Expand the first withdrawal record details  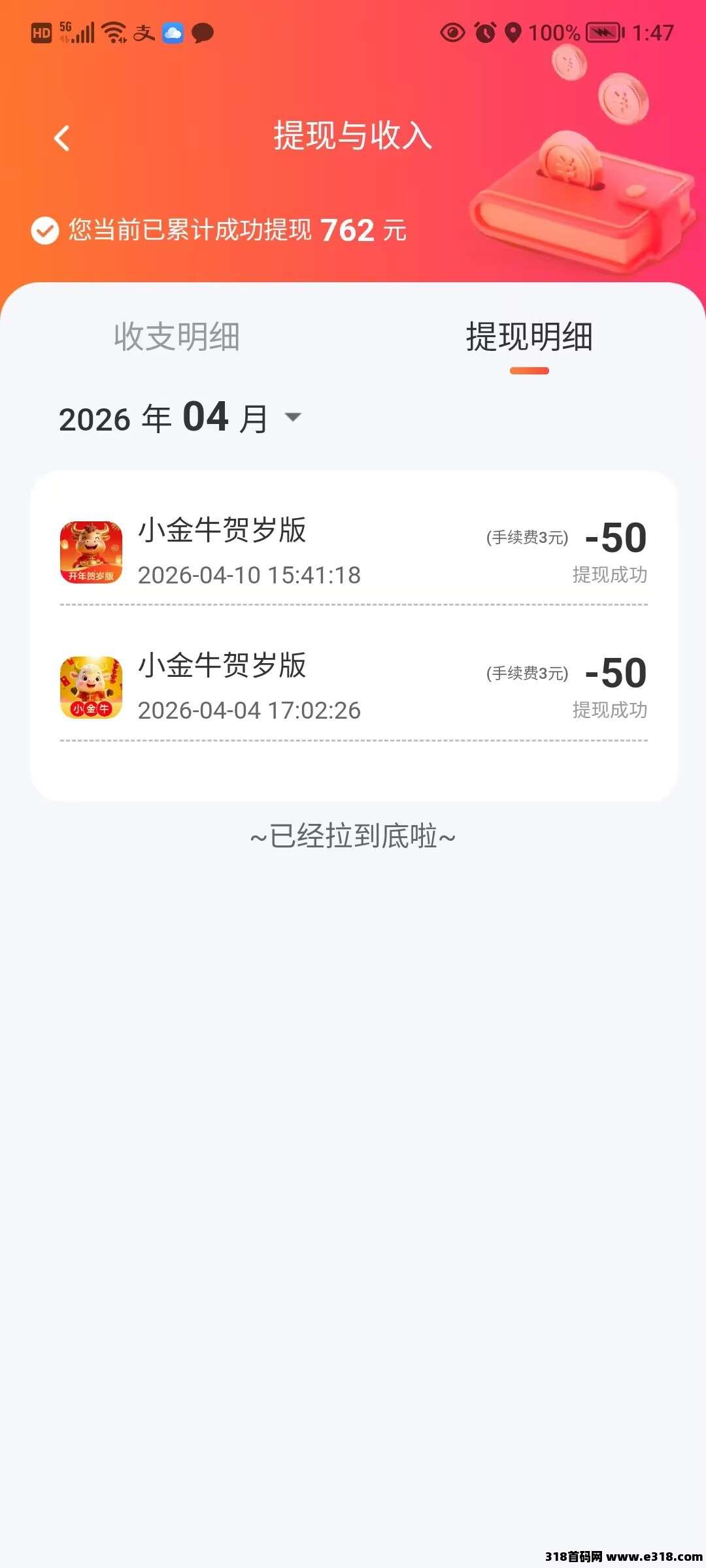pyautogui.click(x=353, y=553)
